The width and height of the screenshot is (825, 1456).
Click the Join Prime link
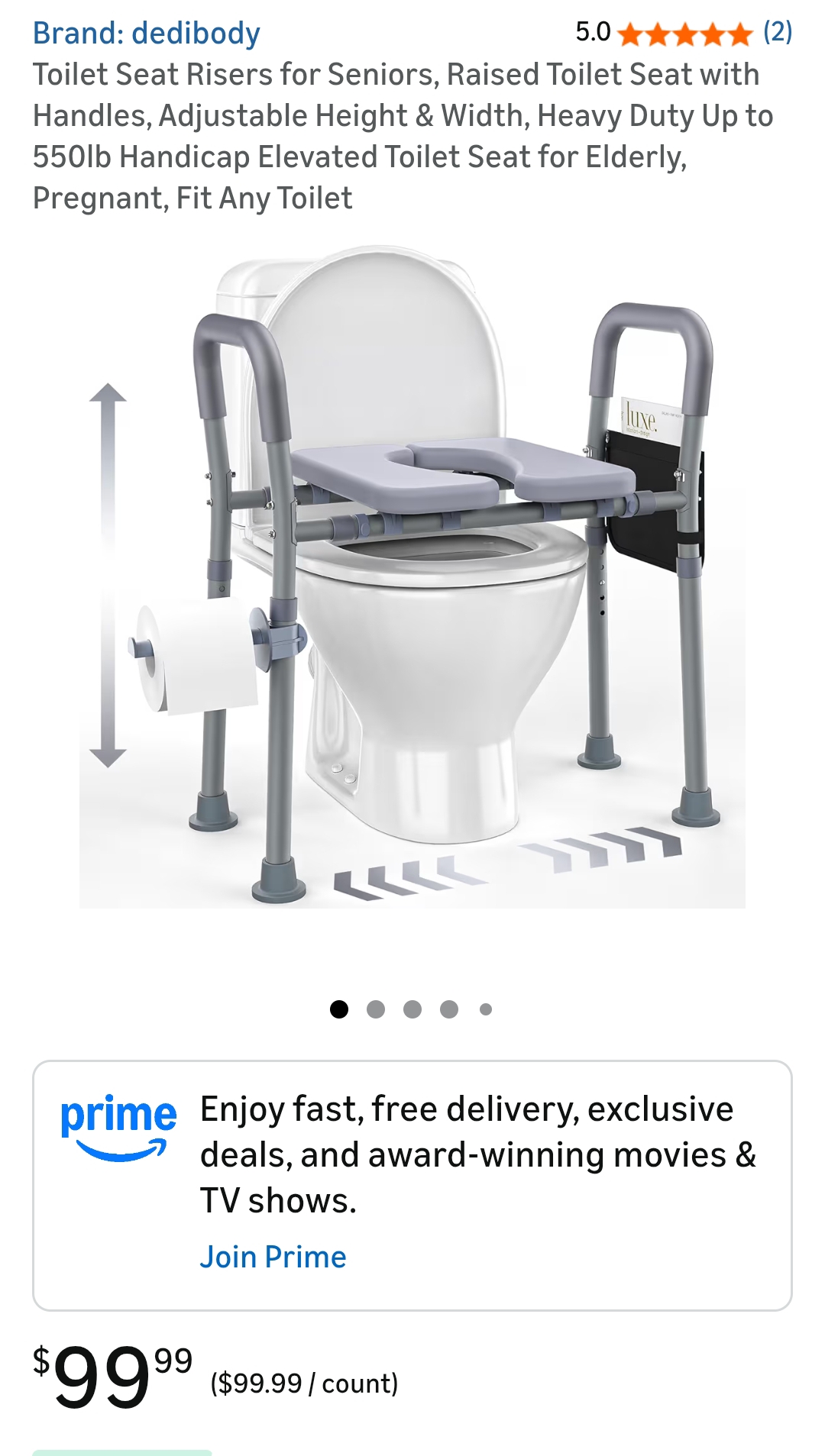pyautogui.click(x=273, y=1256)
